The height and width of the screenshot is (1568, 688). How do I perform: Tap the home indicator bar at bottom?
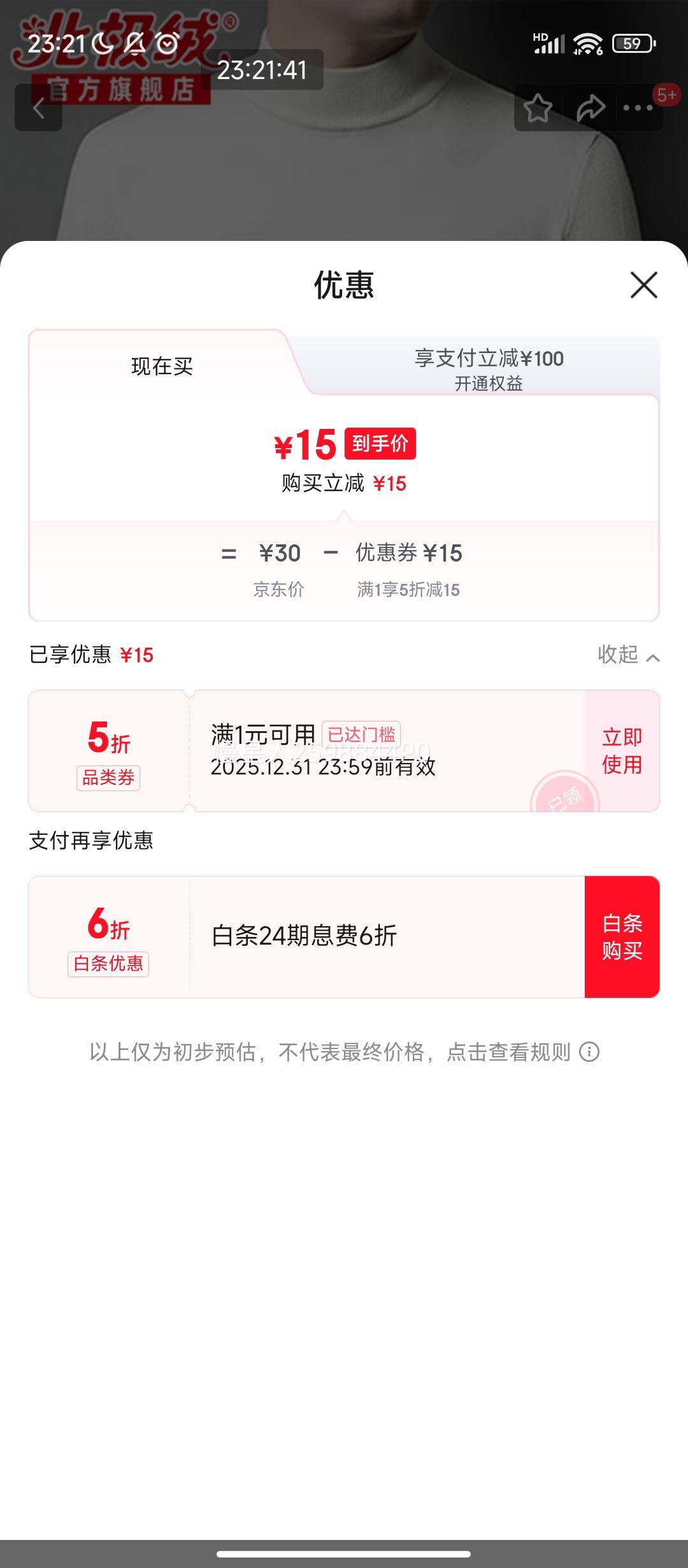coord(344,1553)
